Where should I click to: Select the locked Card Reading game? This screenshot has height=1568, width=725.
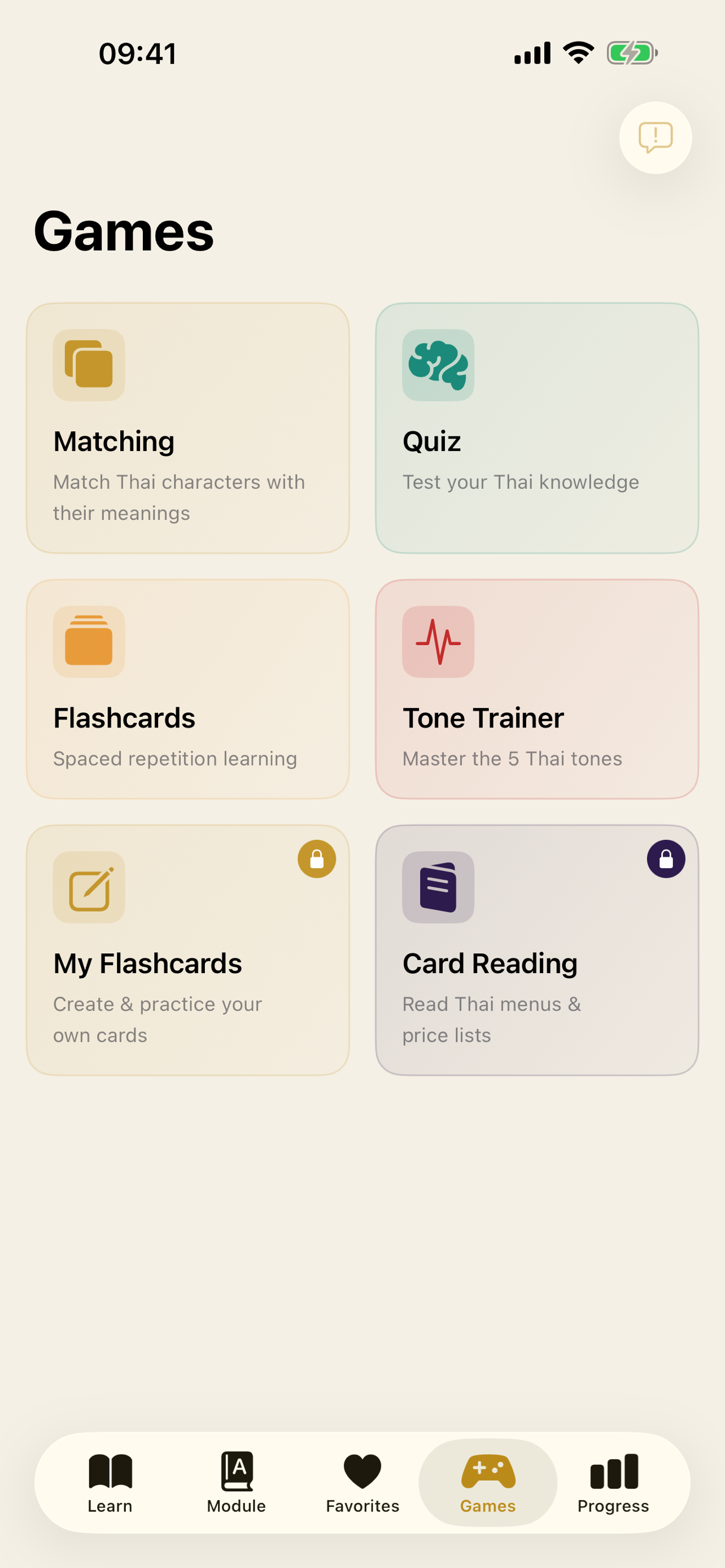(537, 949)
